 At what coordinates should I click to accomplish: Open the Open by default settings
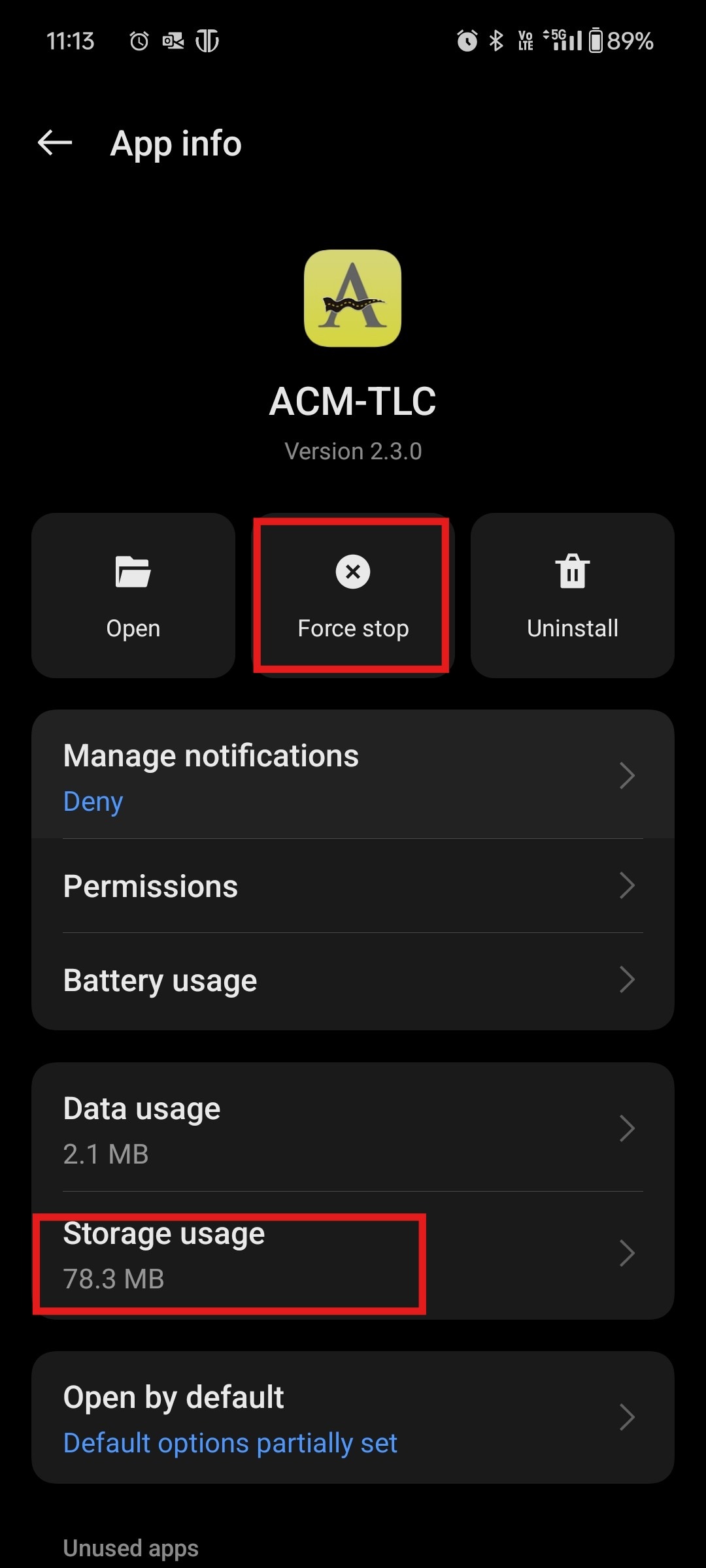pyautogui.click(x=352, y=1418)
